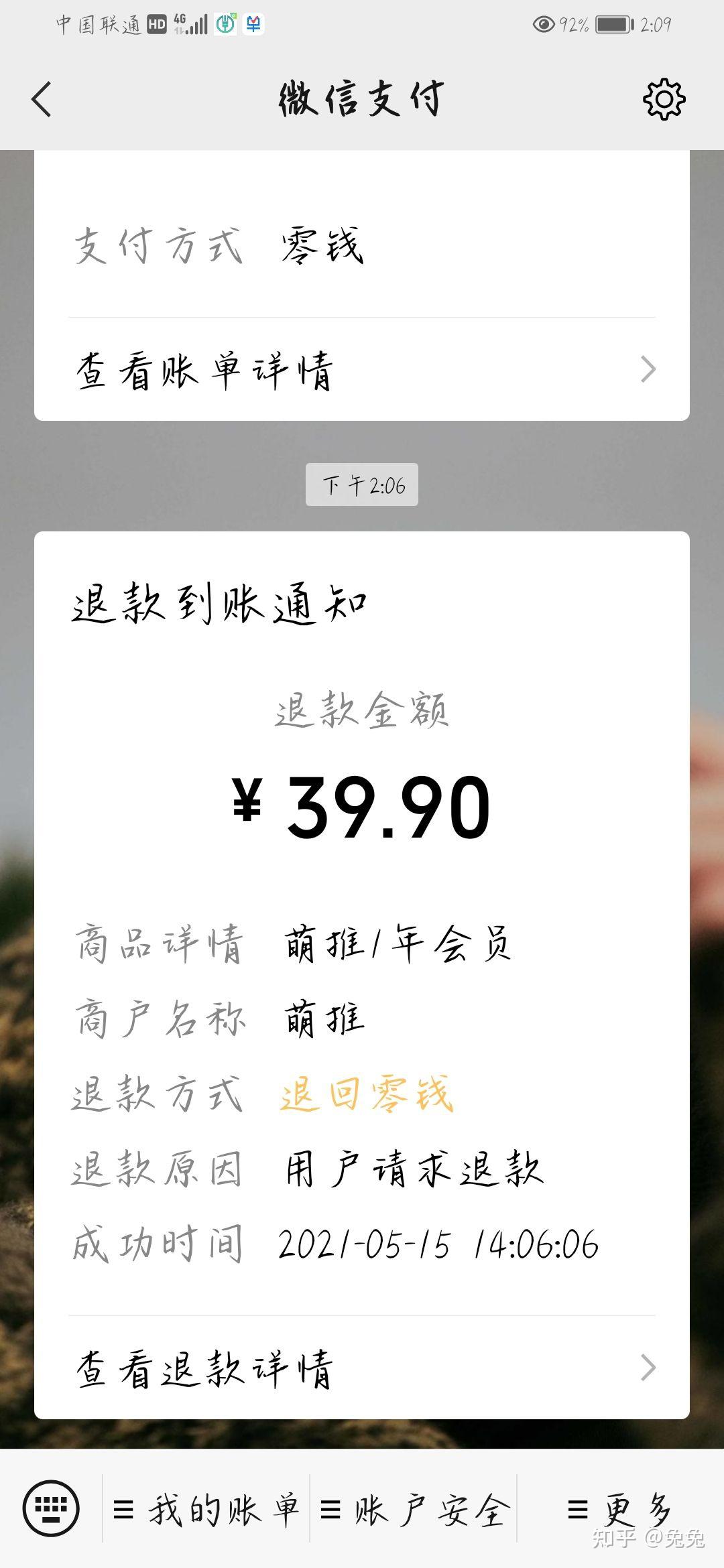Viewport: 724px width, 1568px height.
Task: Open 查看退款详情 row
Action: click(362, 1368)
